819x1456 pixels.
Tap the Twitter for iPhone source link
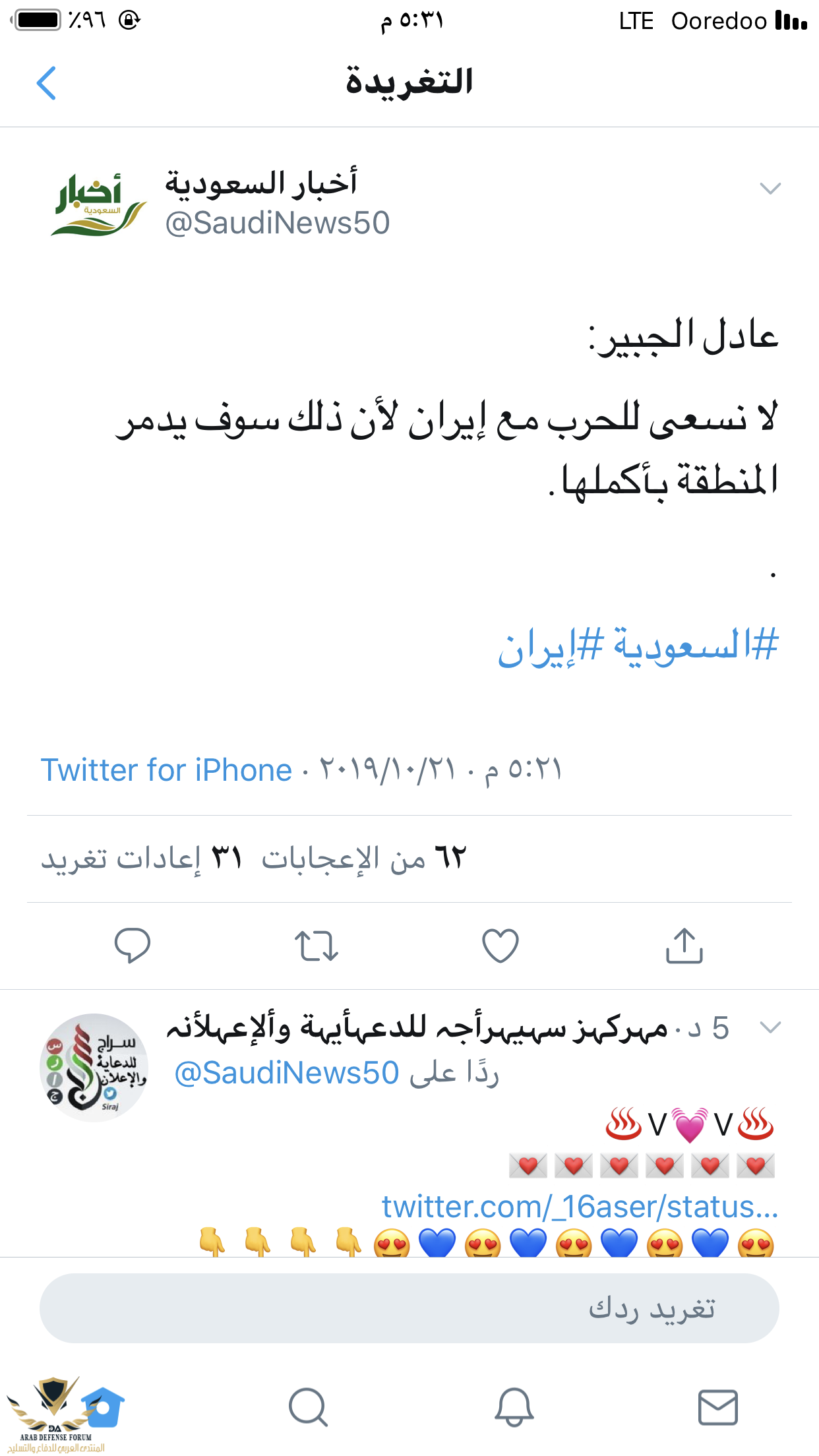(x=166, y=770)
